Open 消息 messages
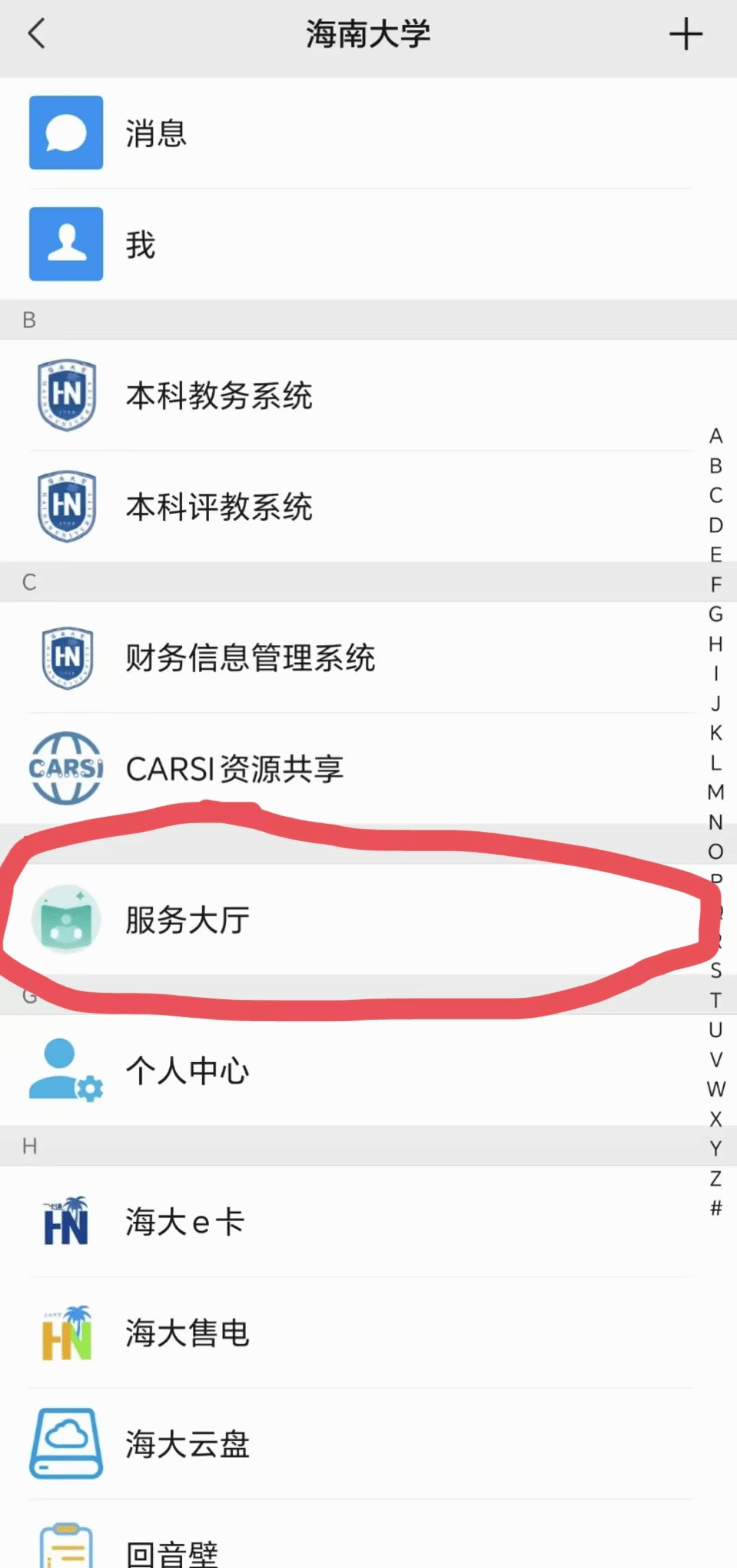This screenshot has height=1568, width=737. pos(368,133)
